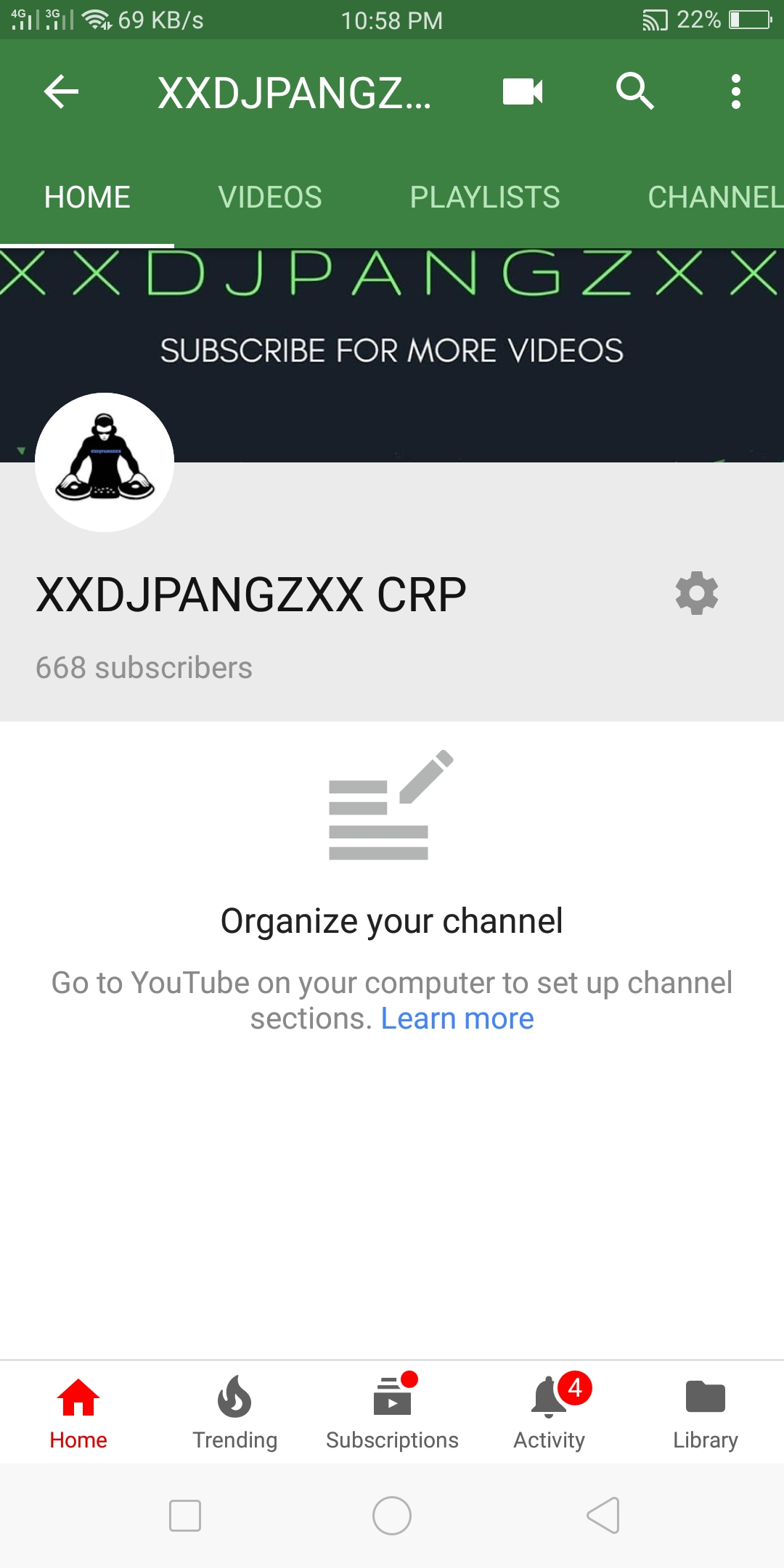
Task: Open the Trending tab
Action: 235,1412
